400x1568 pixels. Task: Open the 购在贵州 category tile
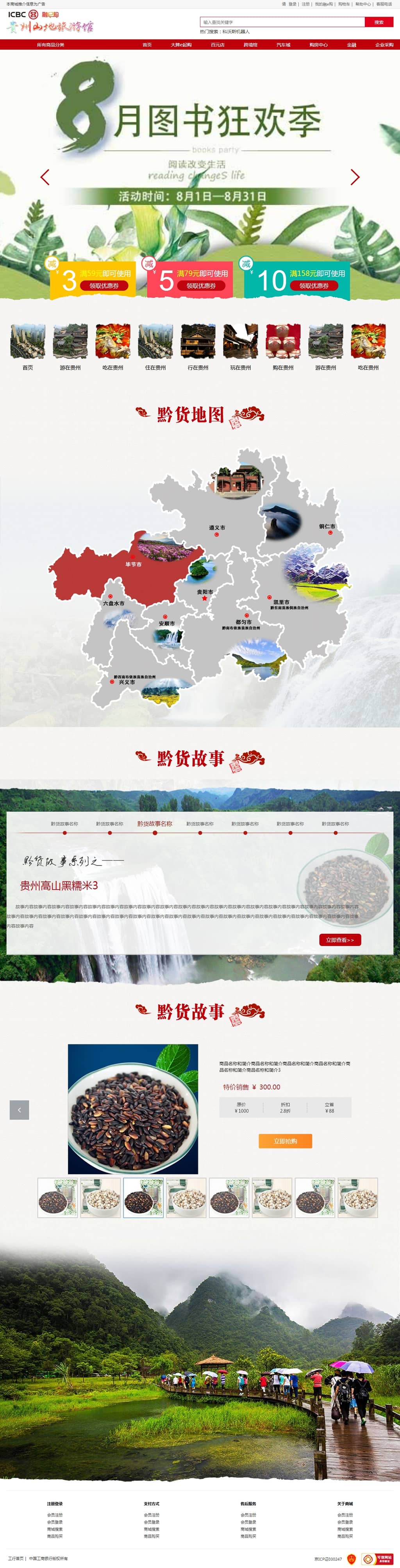[x=283, y=347]
